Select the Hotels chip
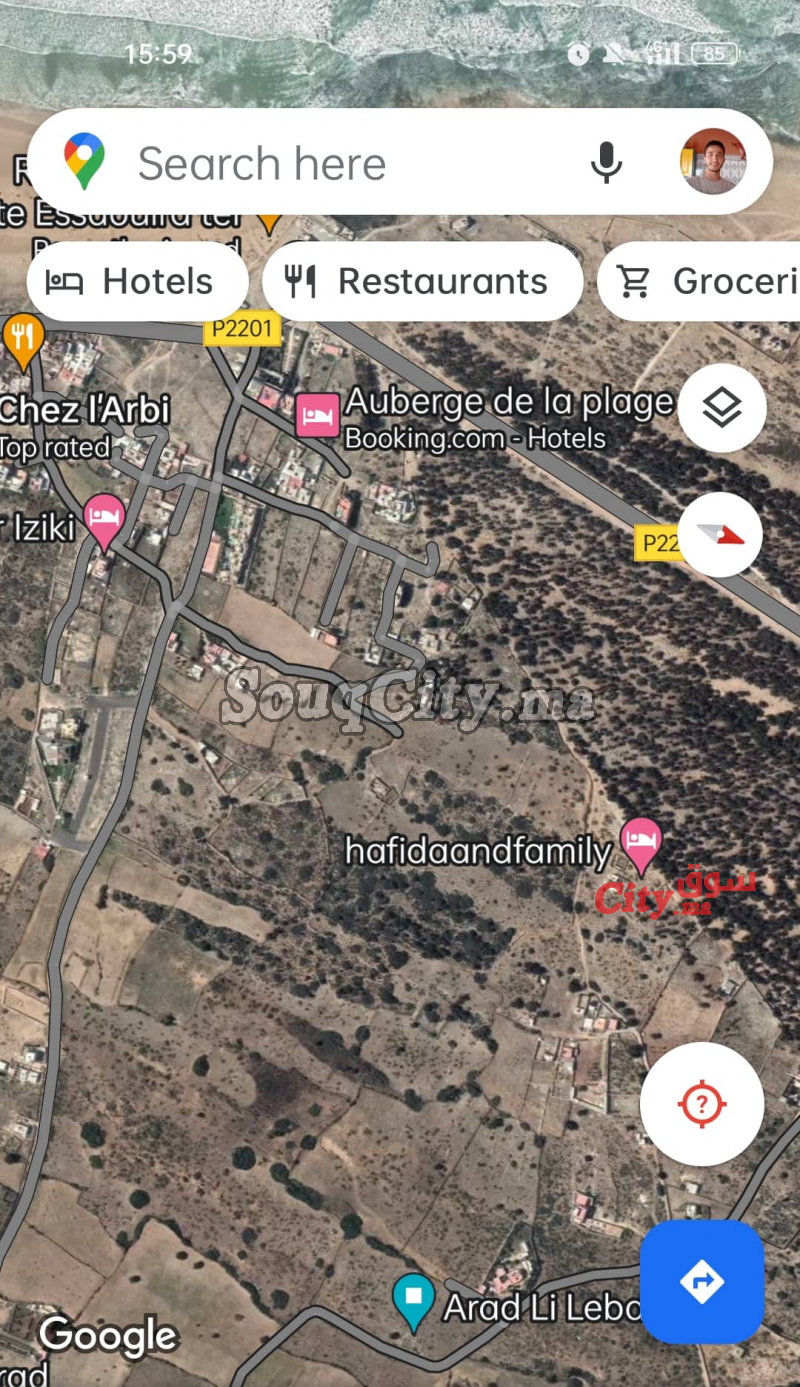Image resolution: width=800 pixels, height=1387 pixels. click(x=137, y=282)
